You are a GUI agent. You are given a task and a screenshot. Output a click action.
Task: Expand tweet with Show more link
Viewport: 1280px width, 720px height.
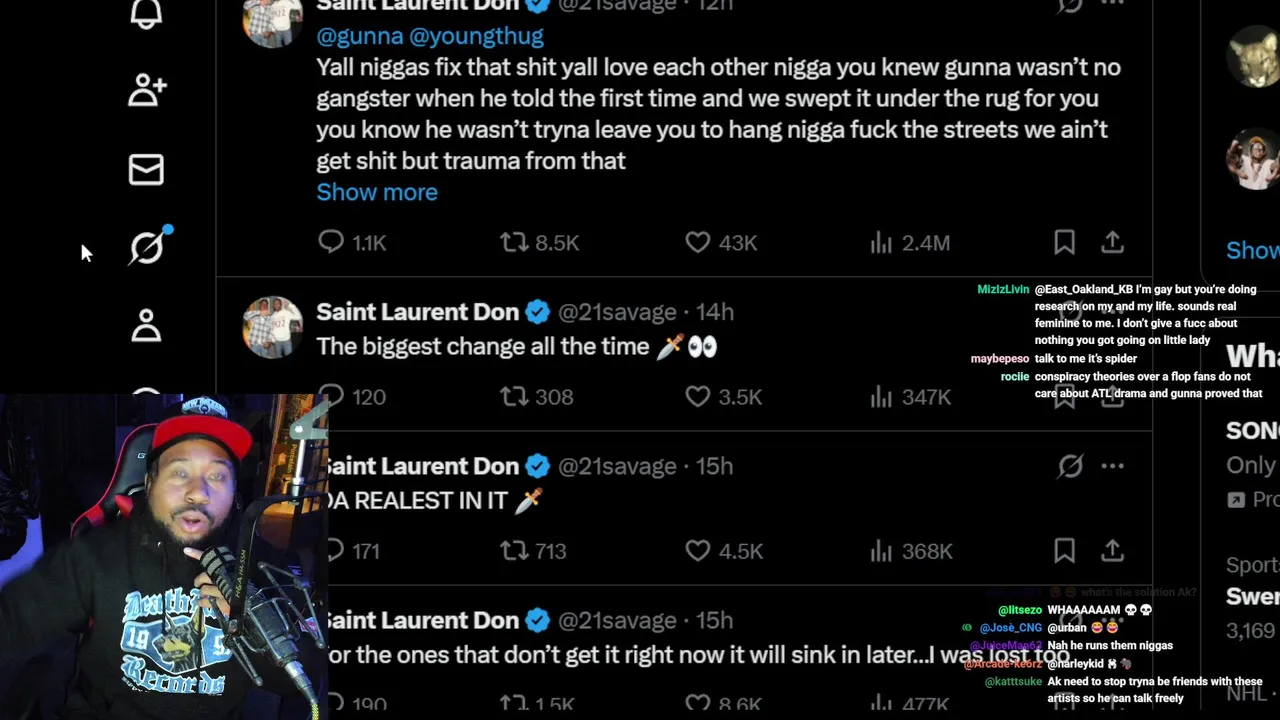[x=377, y=192]
